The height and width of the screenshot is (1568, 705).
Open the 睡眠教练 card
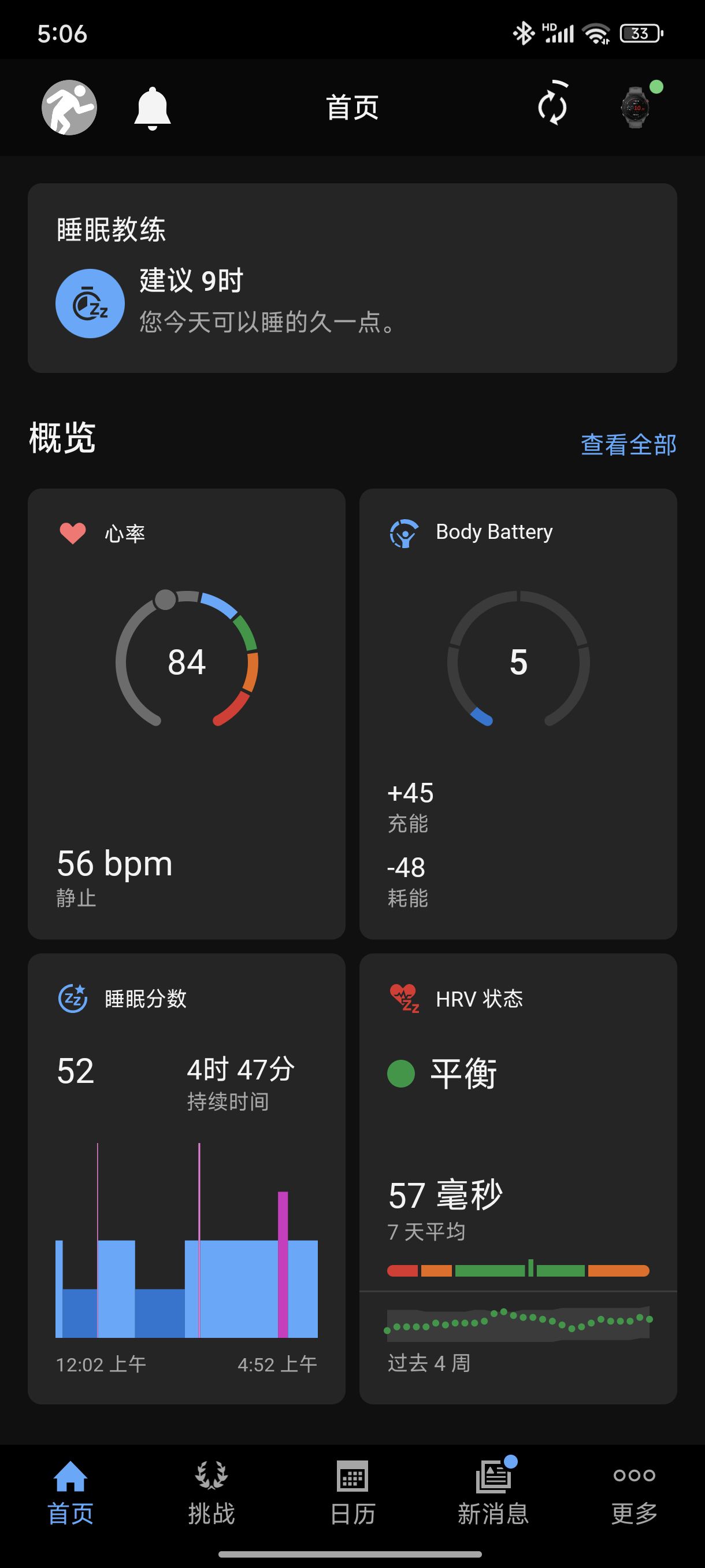[352, 278]
